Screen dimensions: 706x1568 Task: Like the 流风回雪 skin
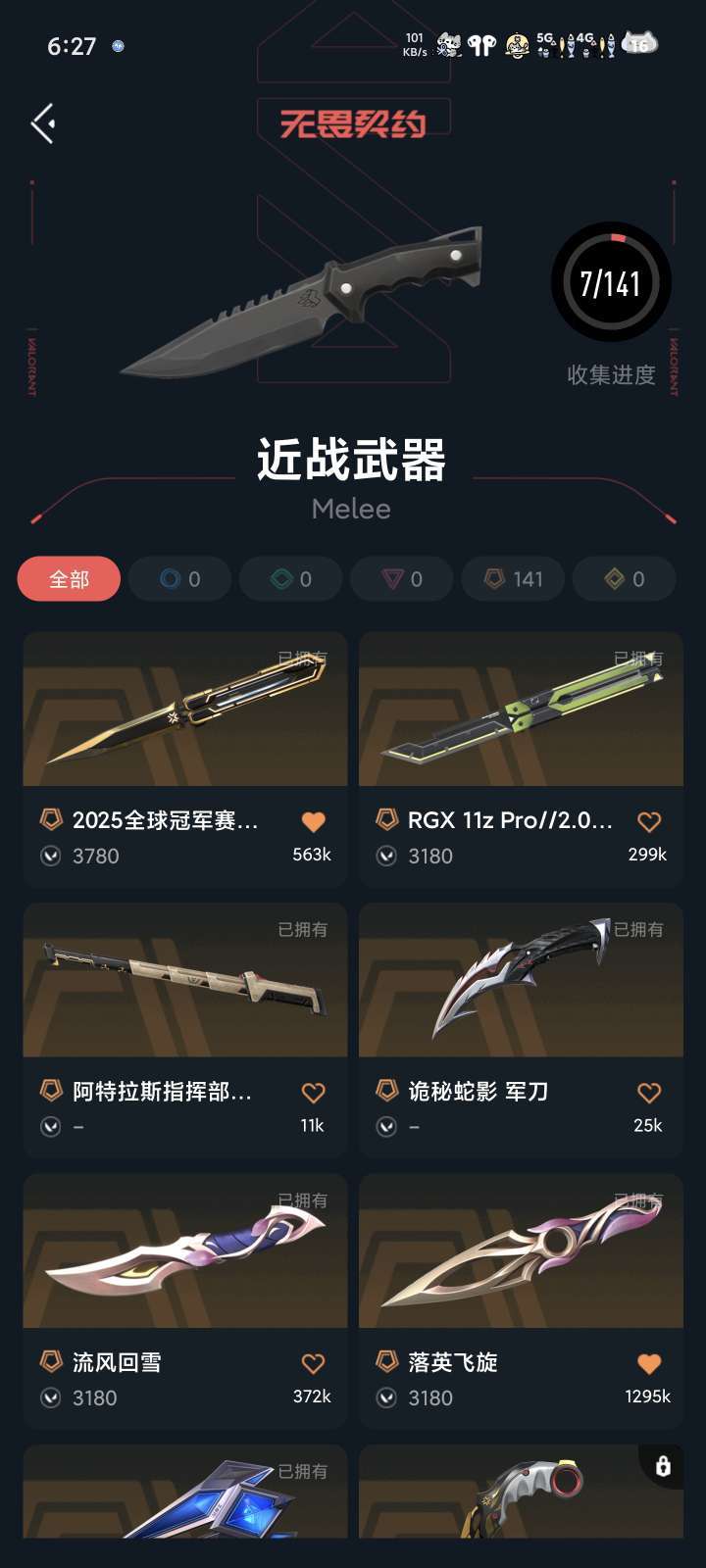pos(313,1363)
